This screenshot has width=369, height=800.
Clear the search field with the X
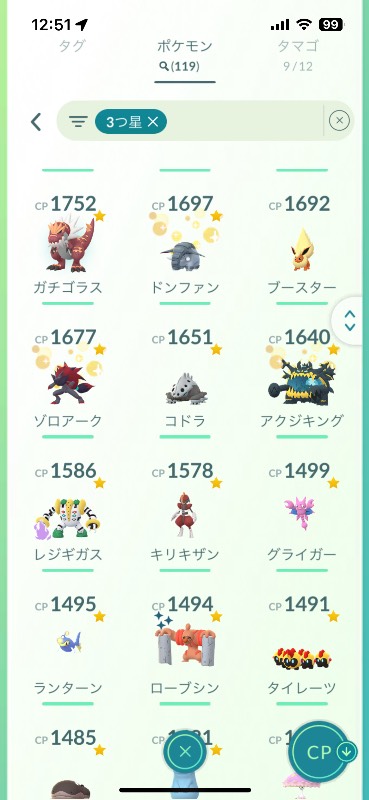point(339,121)
